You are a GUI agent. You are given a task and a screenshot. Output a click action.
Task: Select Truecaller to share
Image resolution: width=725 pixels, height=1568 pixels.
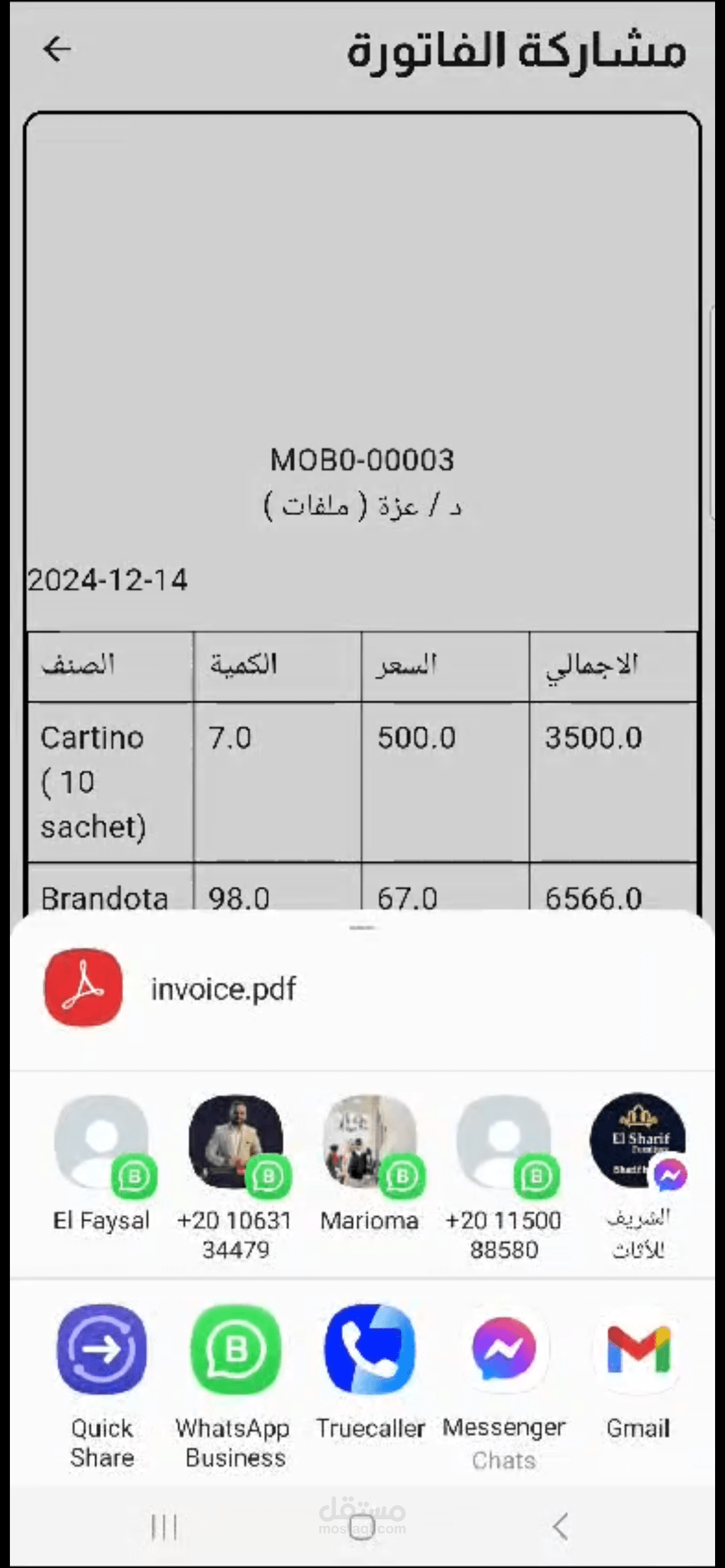370,1350
